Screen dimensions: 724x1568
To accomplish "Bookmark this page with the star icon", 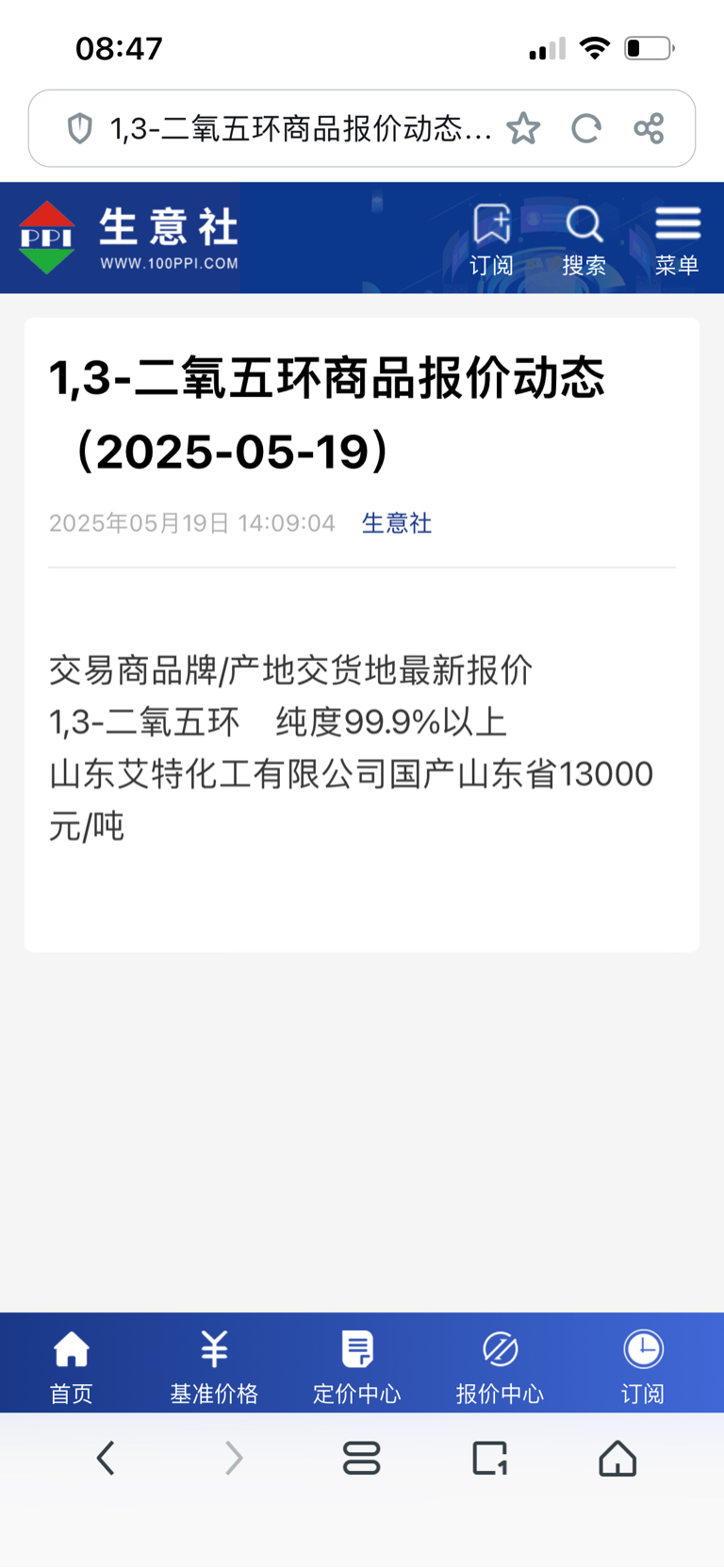I will pos(523,128).
